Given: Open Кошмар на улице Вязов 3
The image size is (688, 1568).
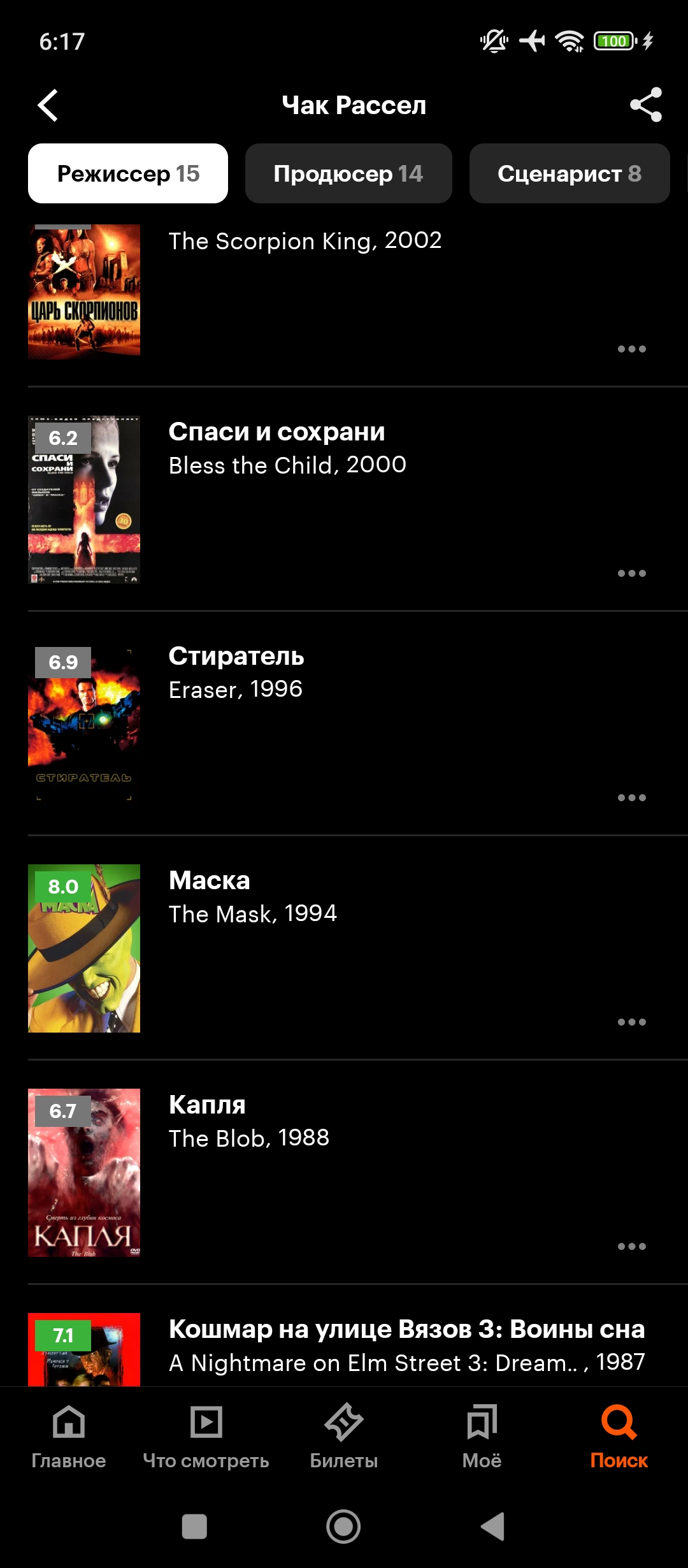Looking at the screenshot, I should pos(406,1330).
